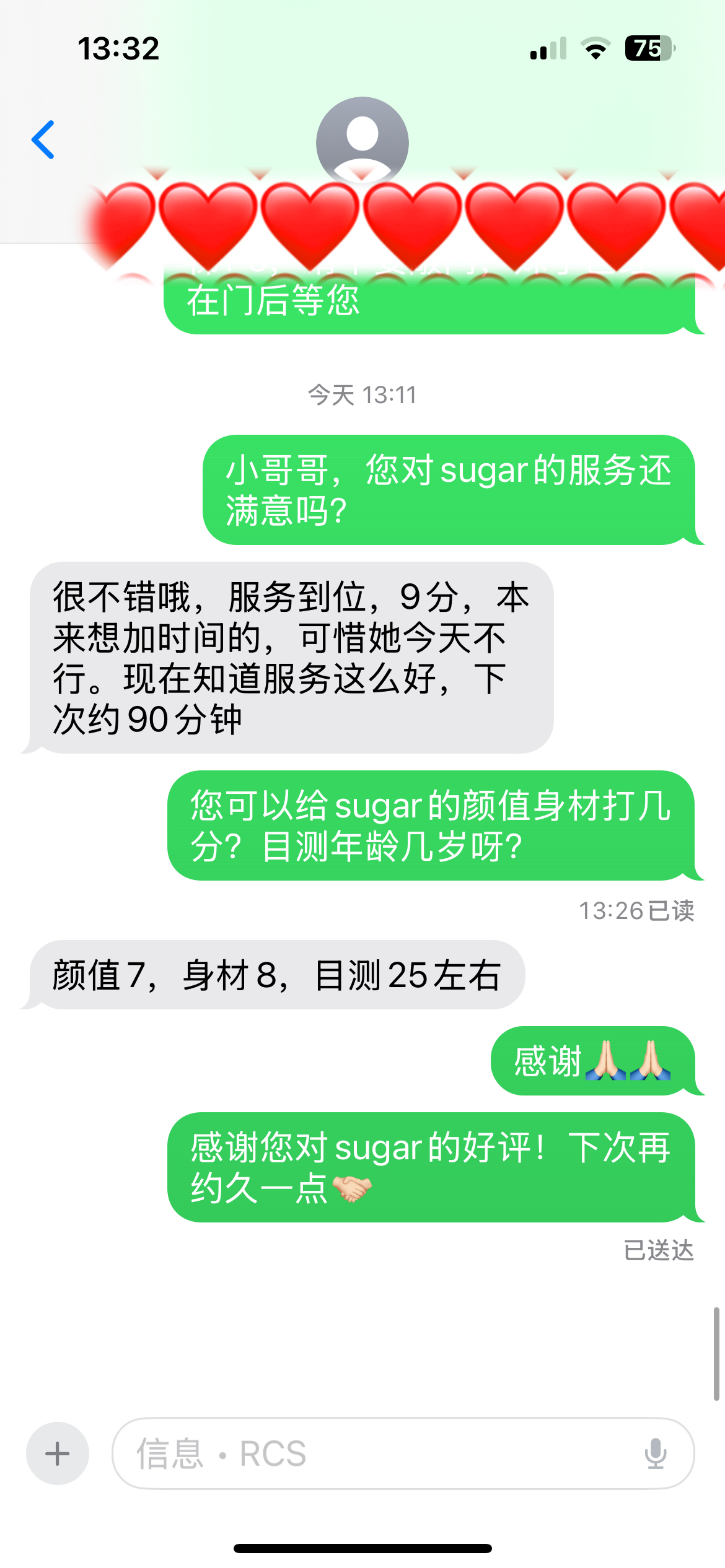The height and width of the screenshot is (1568, 725).
Task: Focus the 信息 RCS message field
Action: (372, 1453)
